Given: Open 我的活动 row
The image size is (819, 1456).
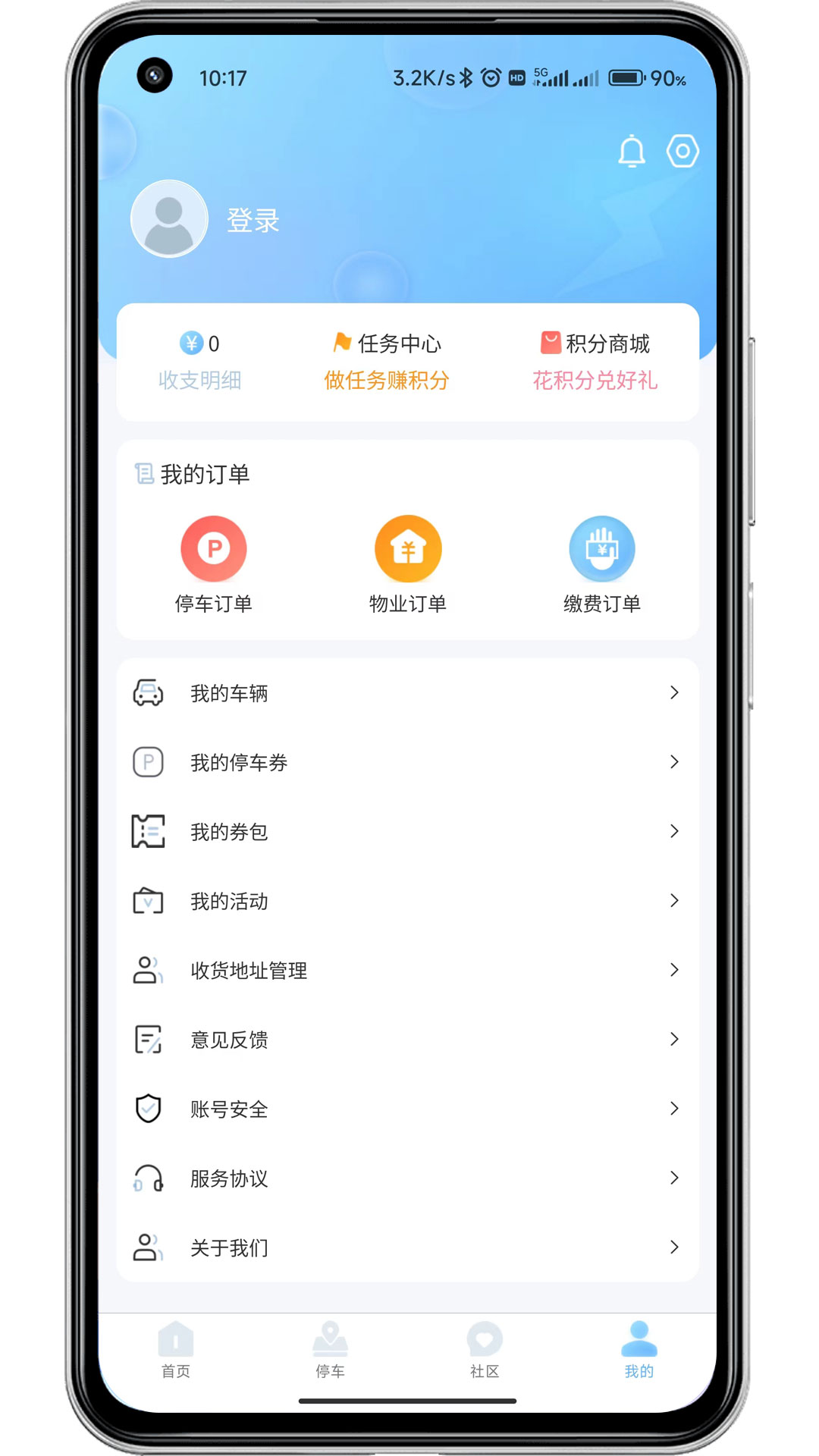Looking at the screenshot, I should [x=407, y=901].
